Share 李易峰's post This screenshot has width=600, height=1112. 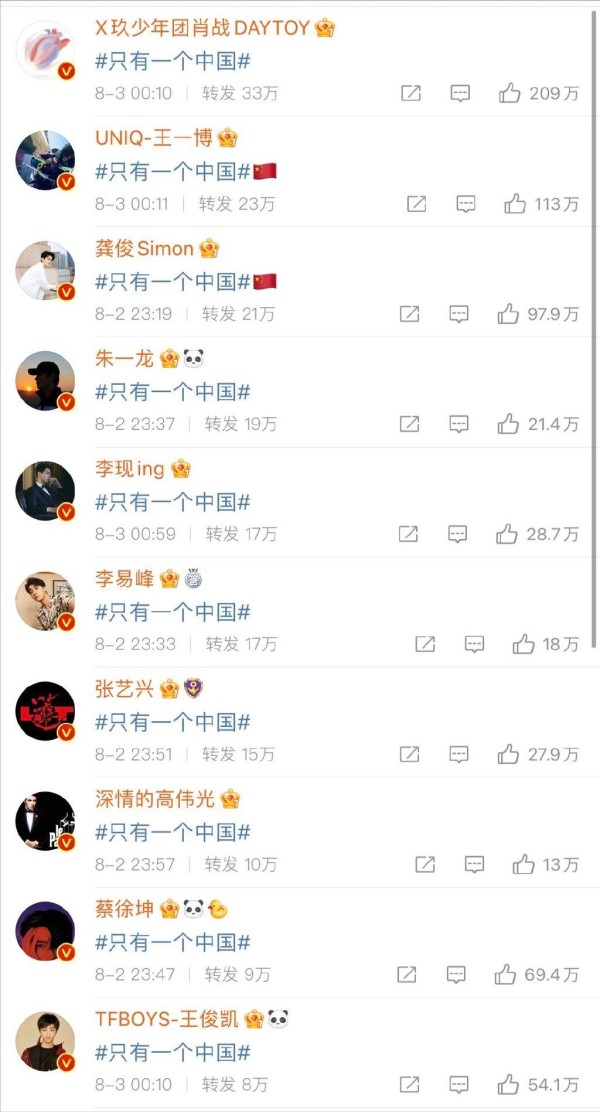425,644
